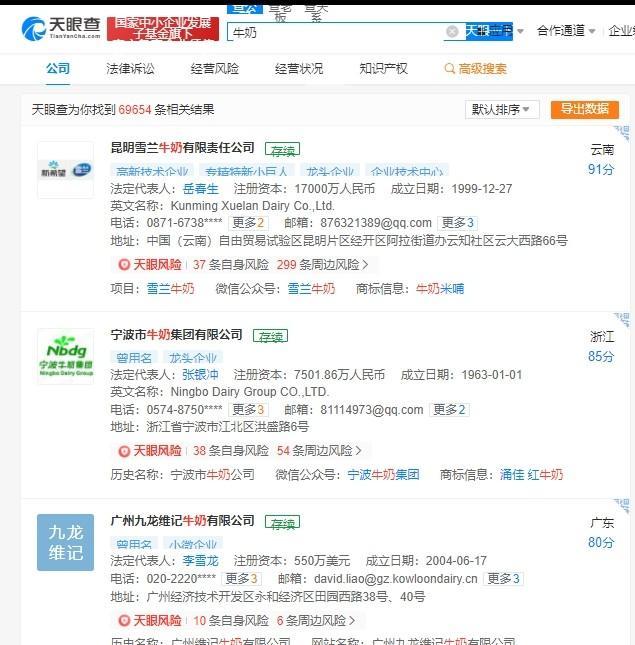635x645 pixels.
Task: Open 昆明雪兰牛奶有限责任公司 company page
Action: [x=182, y=148]
